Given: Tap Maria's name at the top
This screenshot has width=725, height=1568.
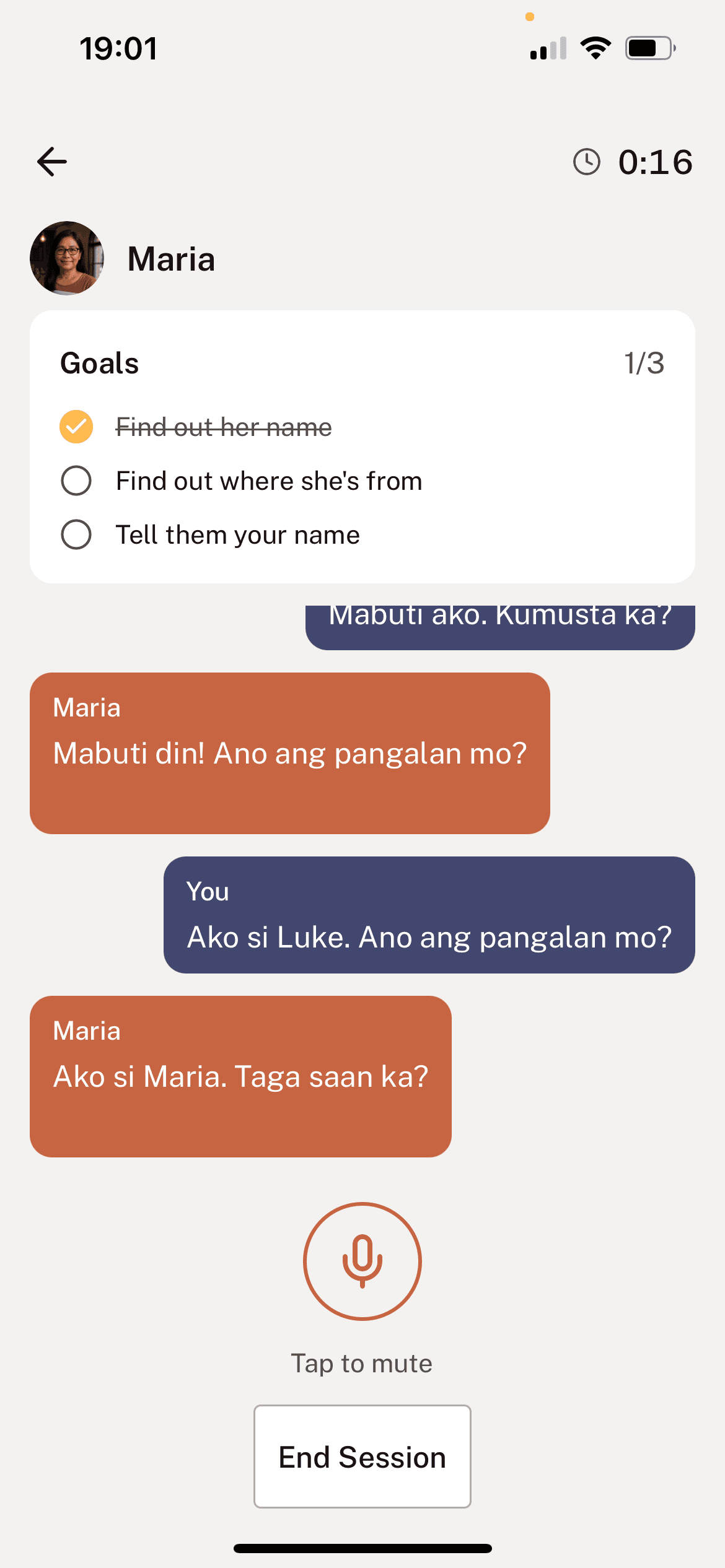Looking at the screenshot, I should tap(171, 258).
